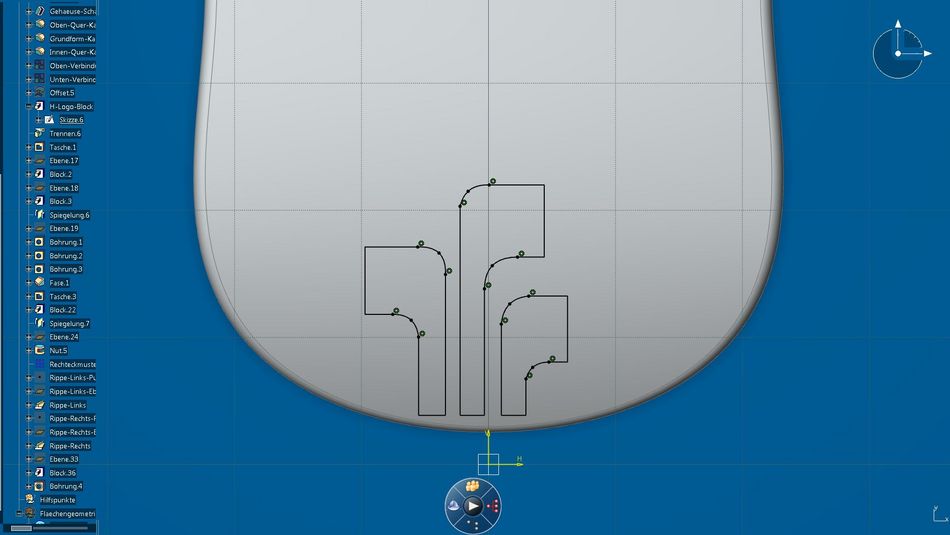Select Trennen.6 in the tree

pos(65,133)
